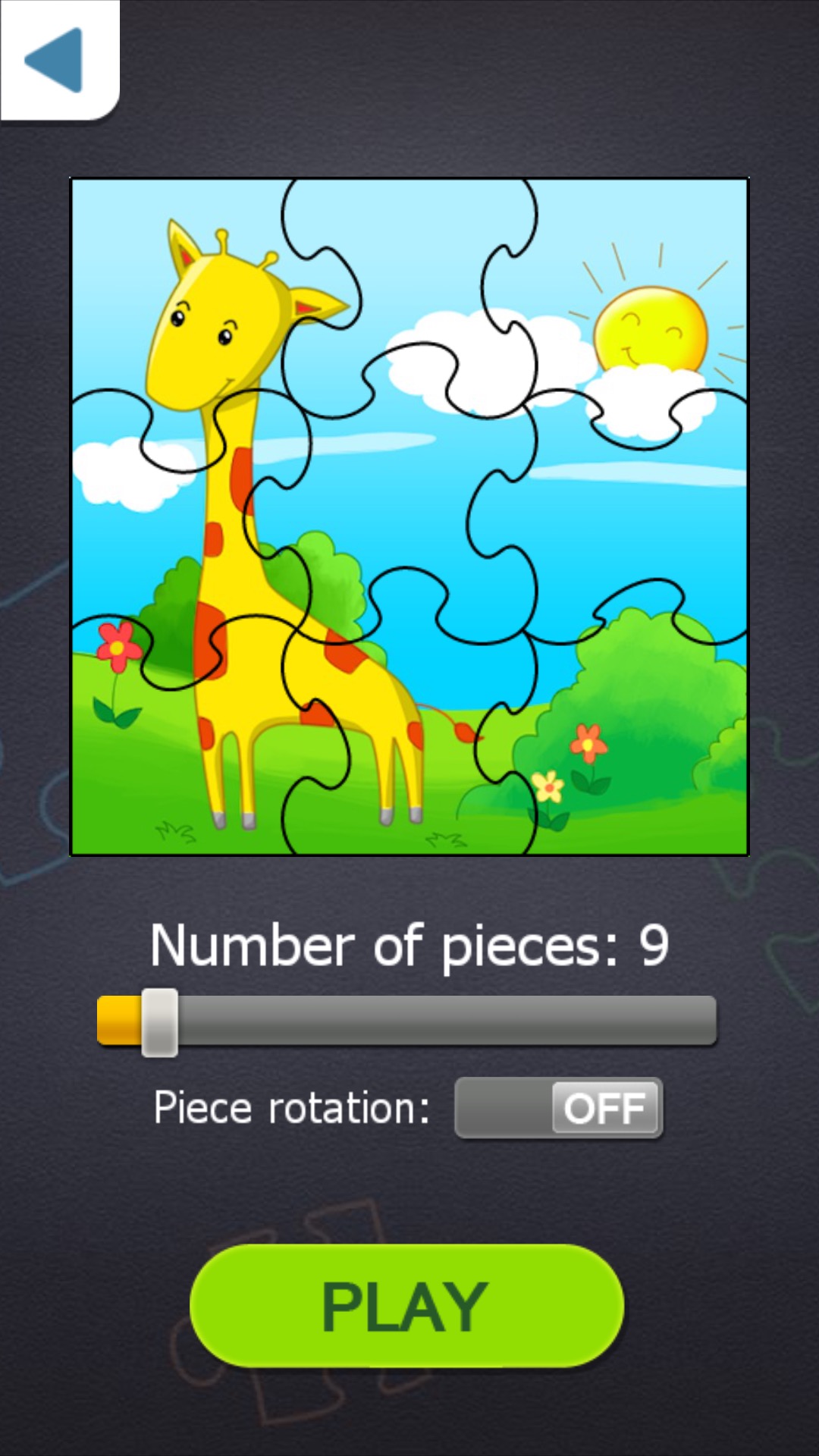
Task: Tap the 'Piece rotation:' text label
Action: (292, 1107)
